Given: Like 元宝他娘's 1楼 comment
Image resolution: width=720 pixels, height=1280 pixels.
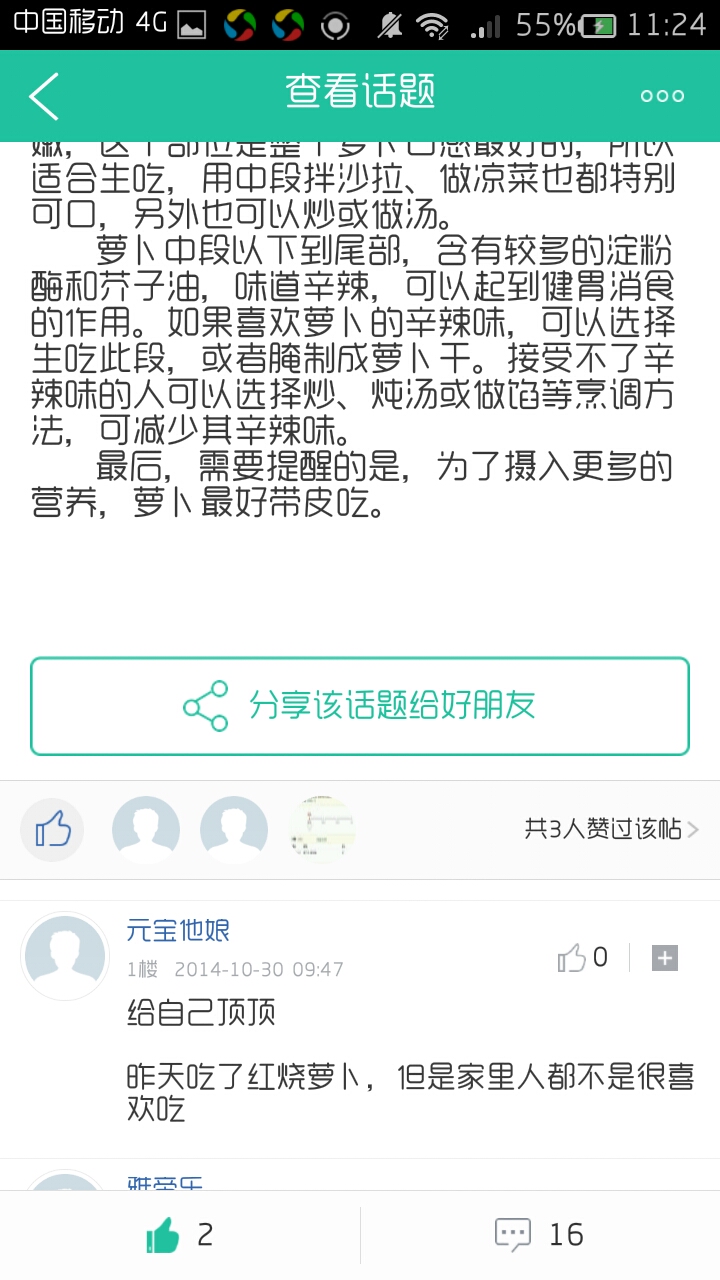Looking at the screenshot, I should [582, 958].
